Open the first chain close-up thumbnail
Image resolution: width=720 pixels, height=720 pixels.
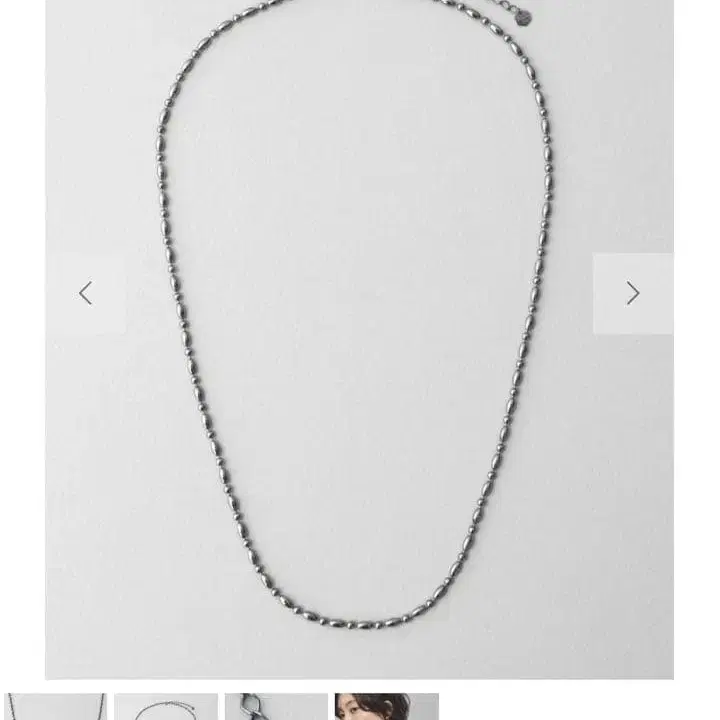click(x=55, y=707)
